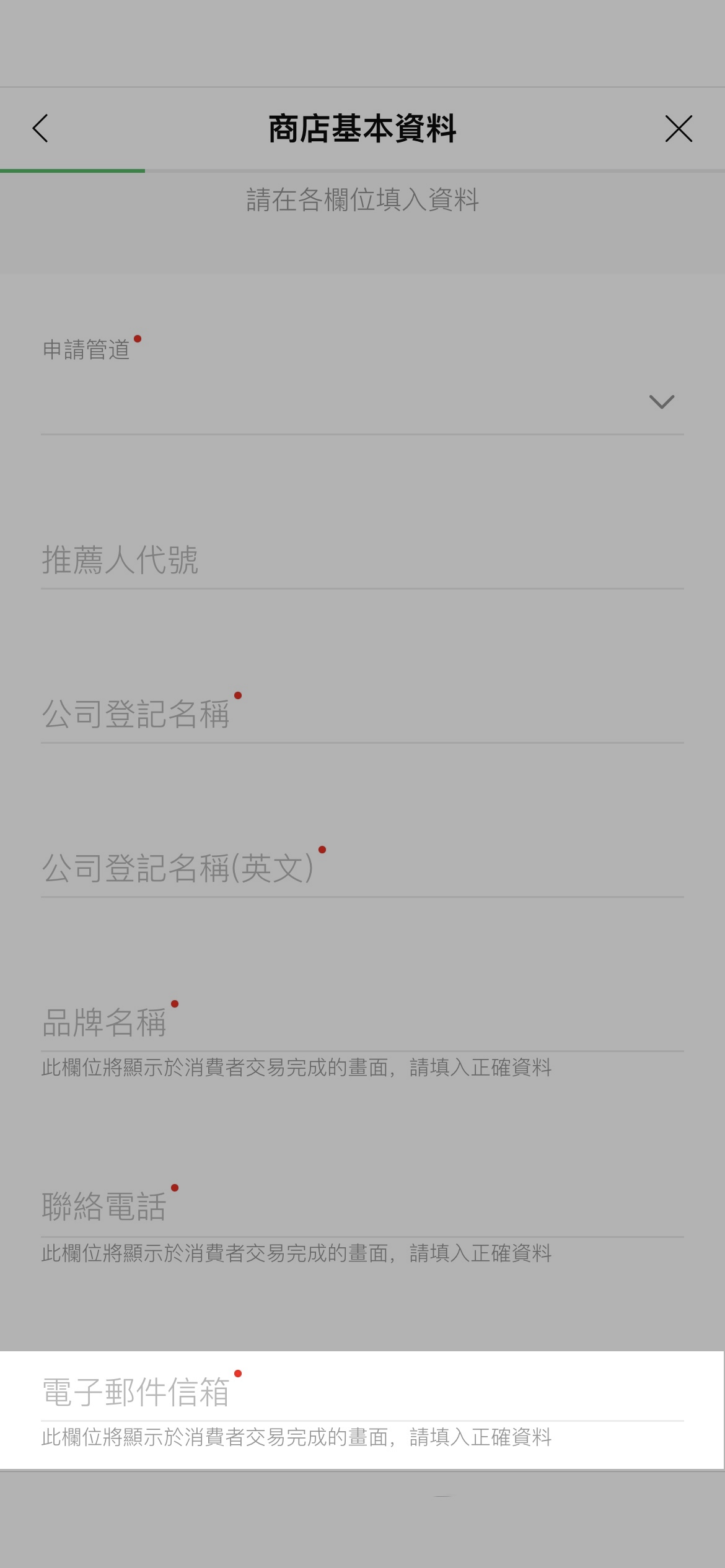Go back using the header arrow
Viewport: 725px width, 1568px height.
click(40, 129)
